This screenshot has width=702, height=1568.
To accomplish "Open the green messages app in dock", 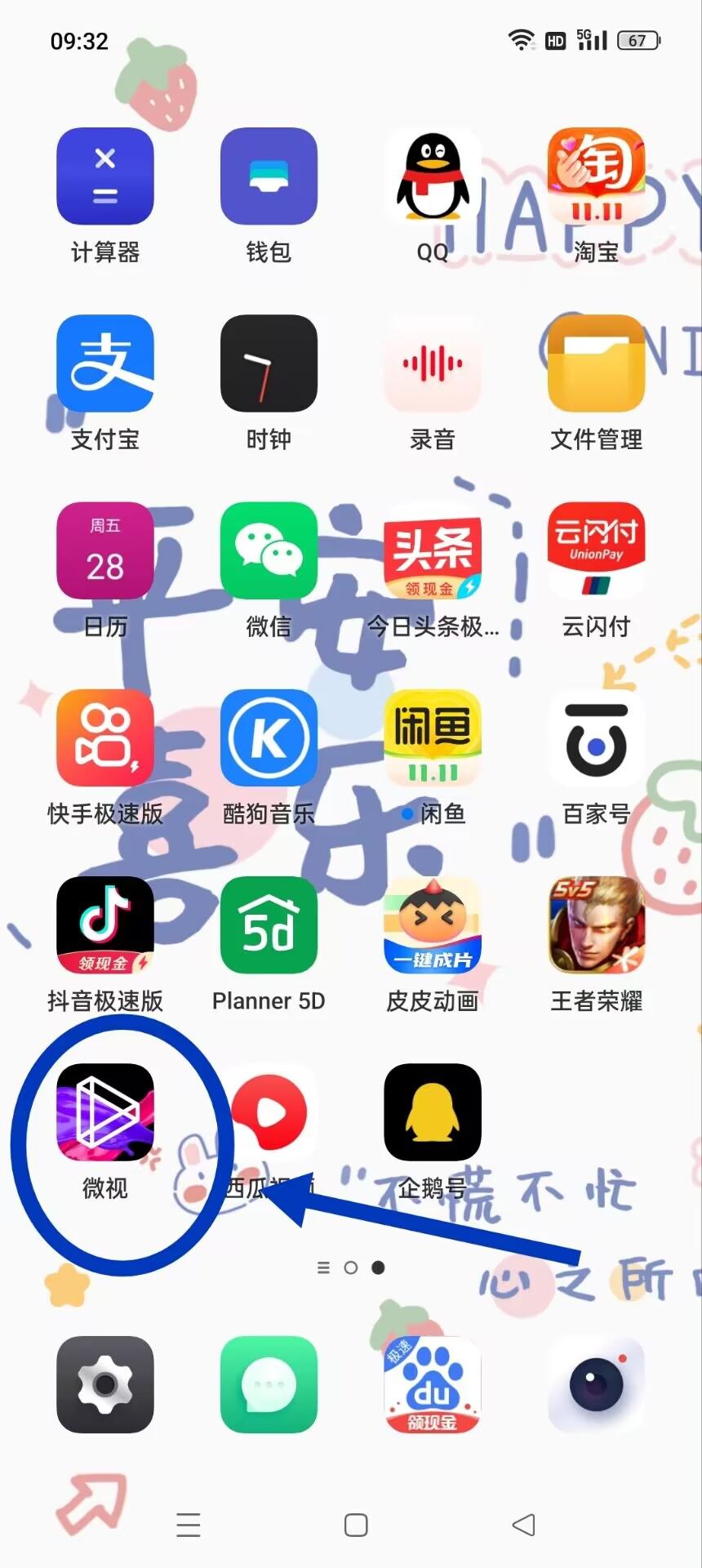I will tap(269, 1385).
